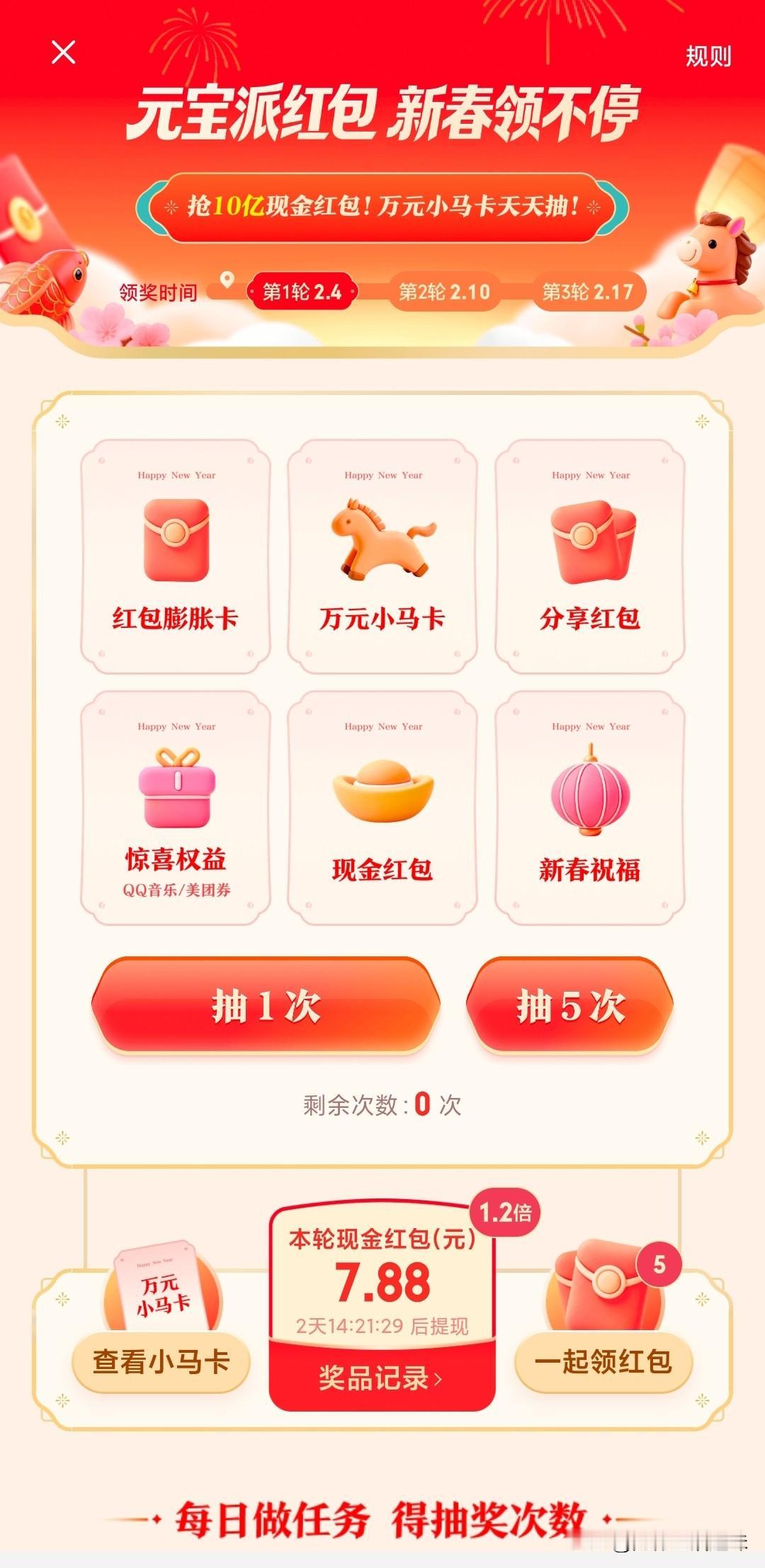Tap the 一起领红包 button
This screenshot has width=765, height=1568.
(601, 1363)
